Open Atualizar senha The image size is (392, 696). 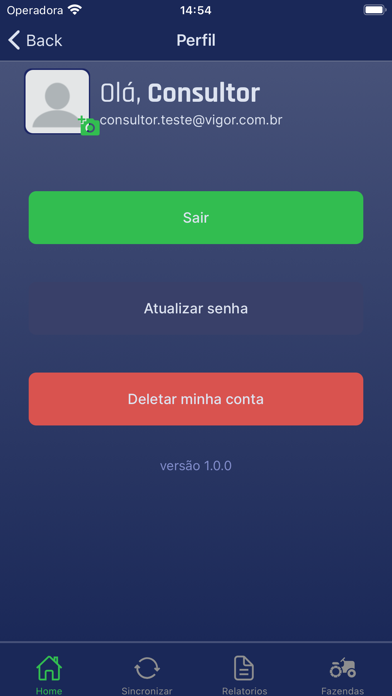(x=196, y=308)
